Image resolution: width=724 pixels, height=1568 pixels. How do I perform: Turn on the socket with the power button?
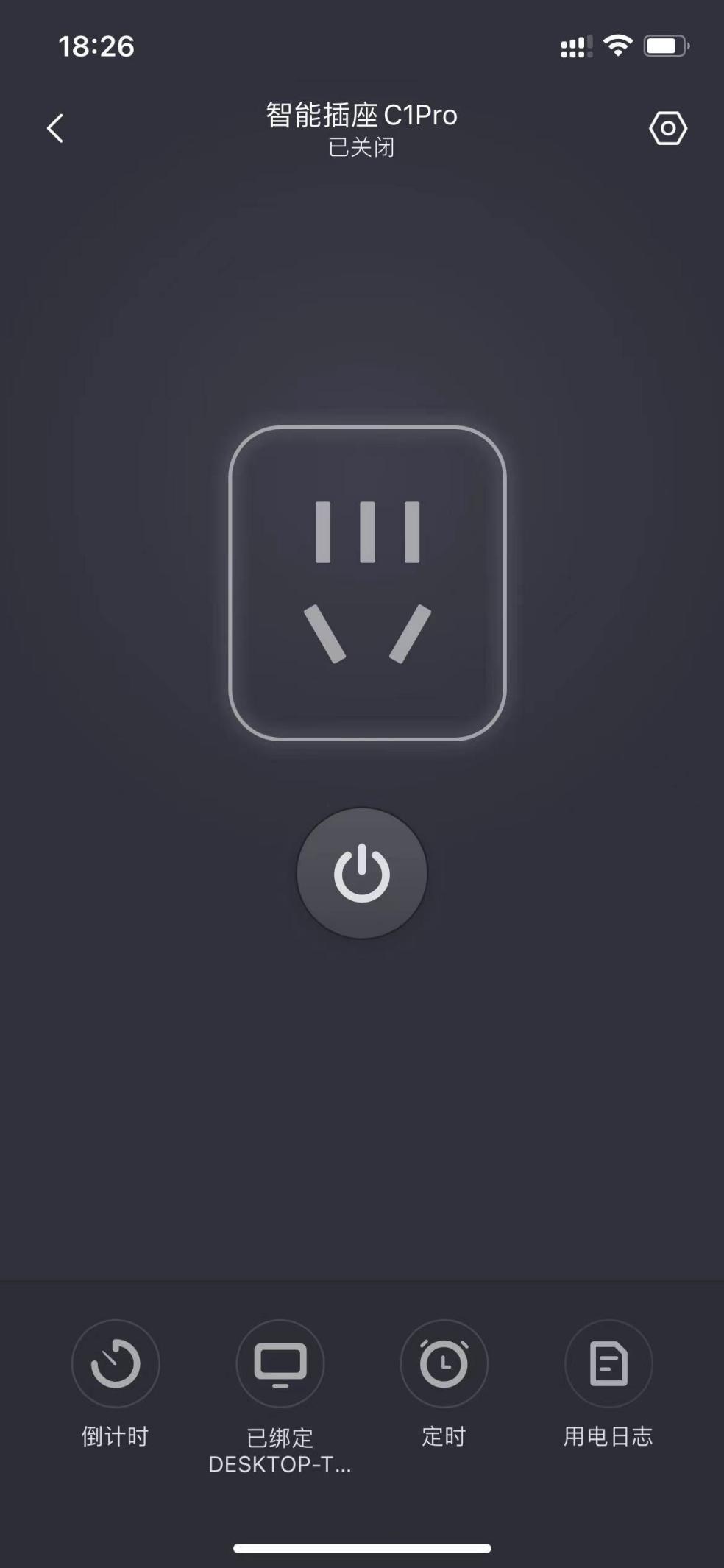point(361,873)
